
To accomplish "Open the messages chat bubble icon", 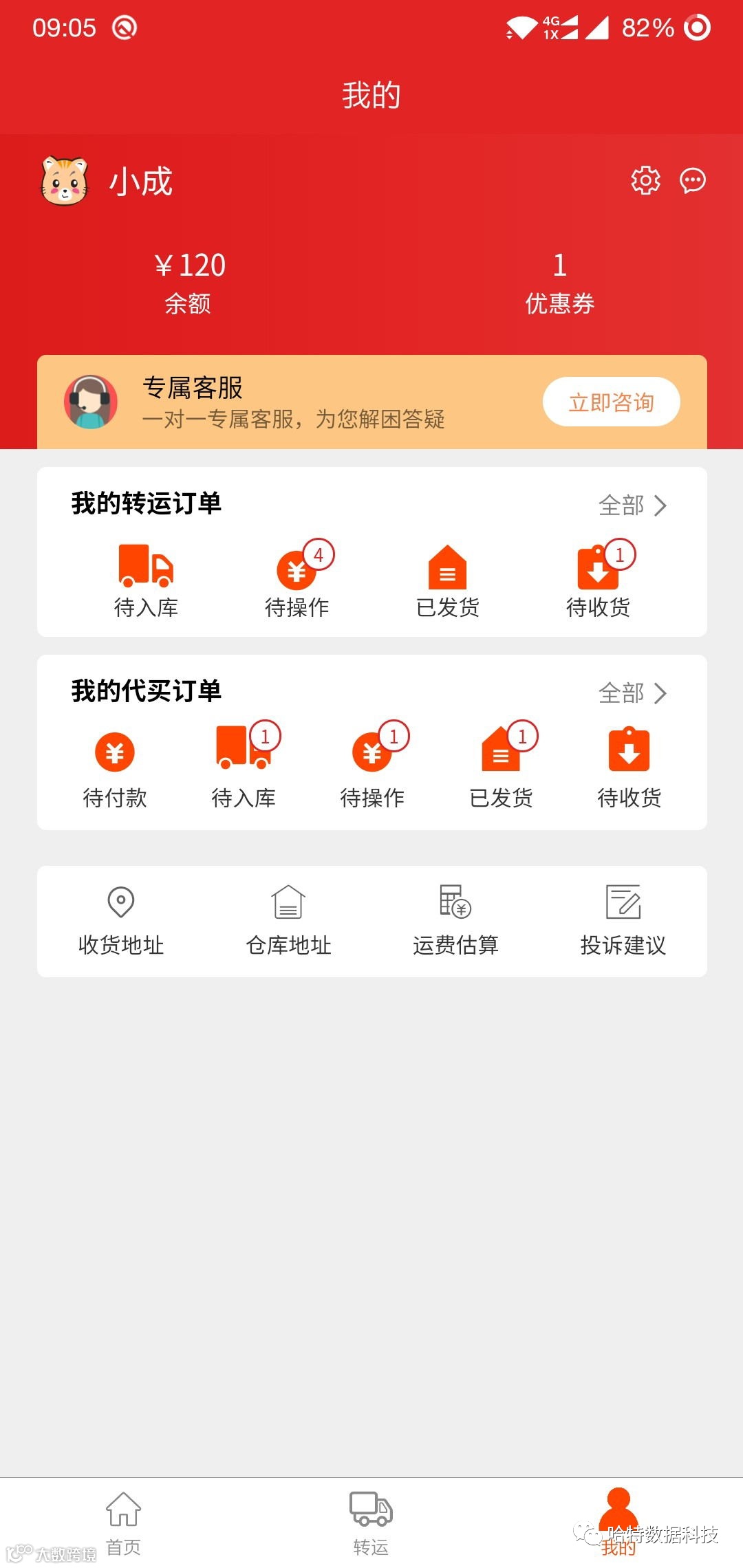I will click(692, 180).
